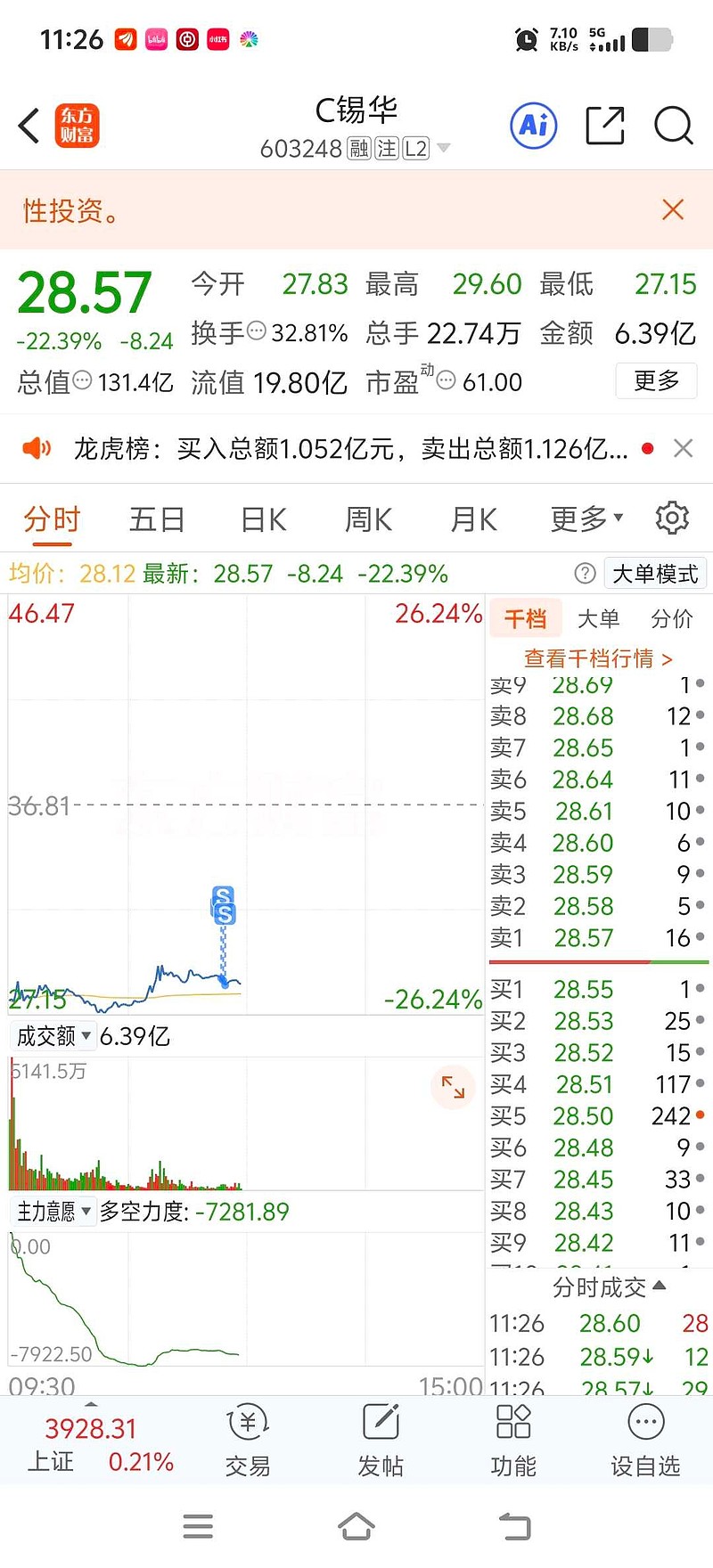Enable 大单模式 large-order mode
Viewport: 713px width, 1568px height.
tap(655, 573)
